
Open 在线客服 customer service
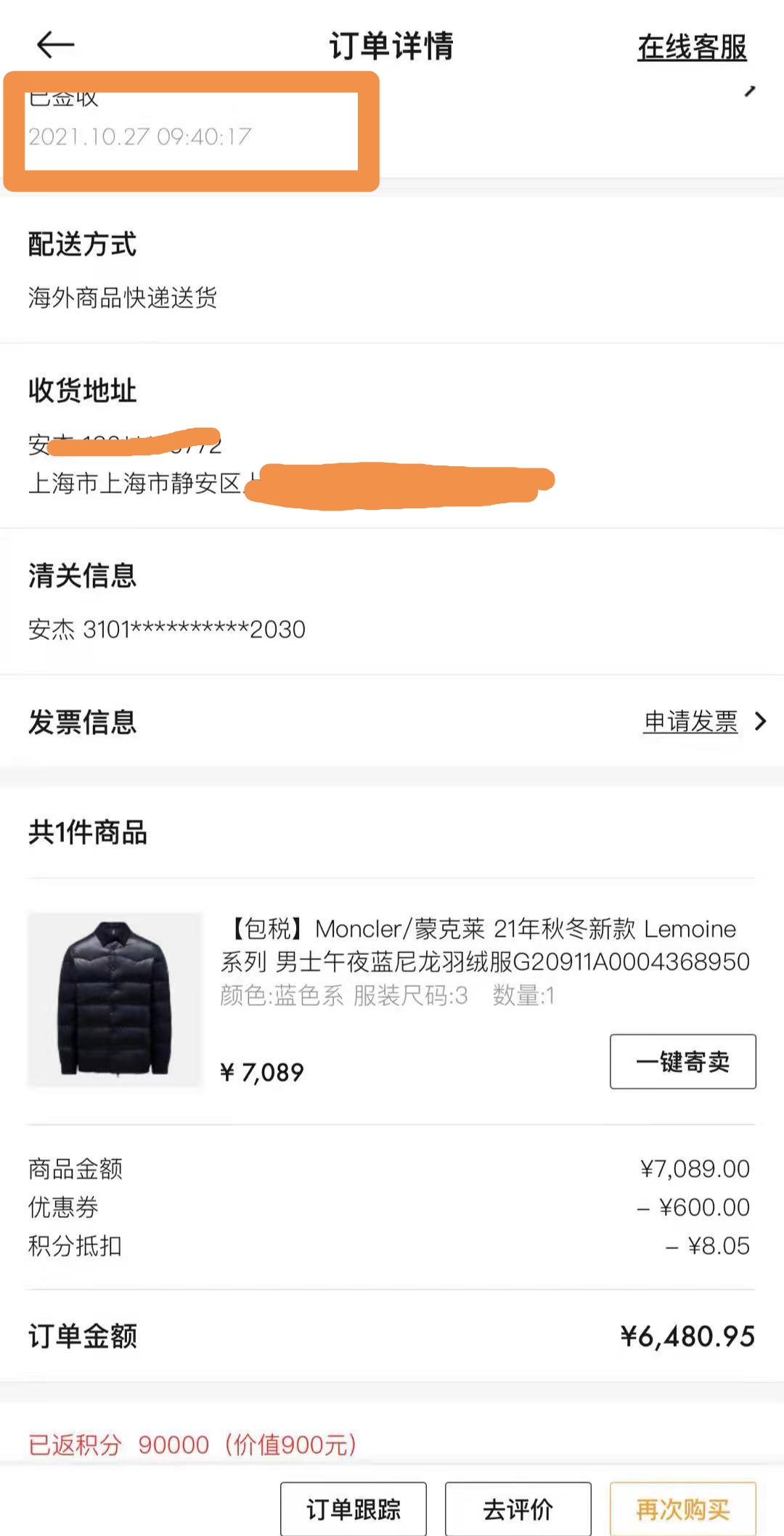pyautogui.click(x=691, y=46)
